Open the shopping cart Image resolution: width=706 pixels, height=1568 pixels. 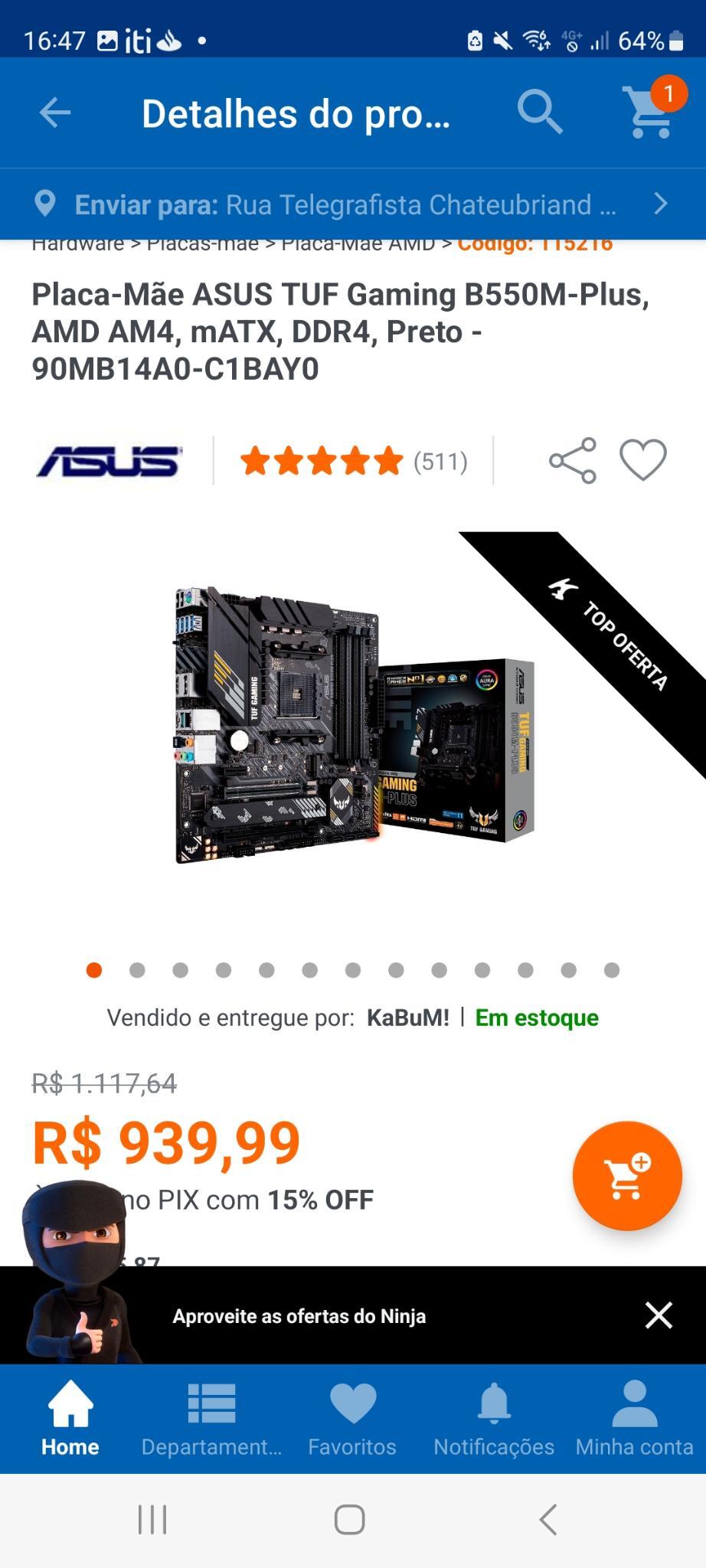650,112
